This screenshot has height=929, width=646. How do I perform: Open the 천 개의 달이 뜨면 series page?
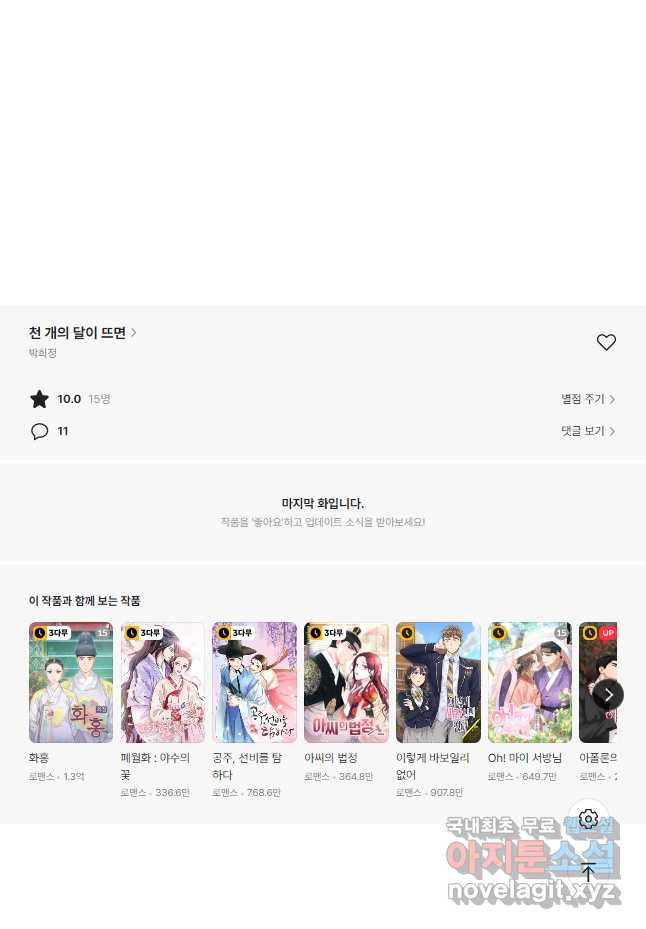[82, 333]
